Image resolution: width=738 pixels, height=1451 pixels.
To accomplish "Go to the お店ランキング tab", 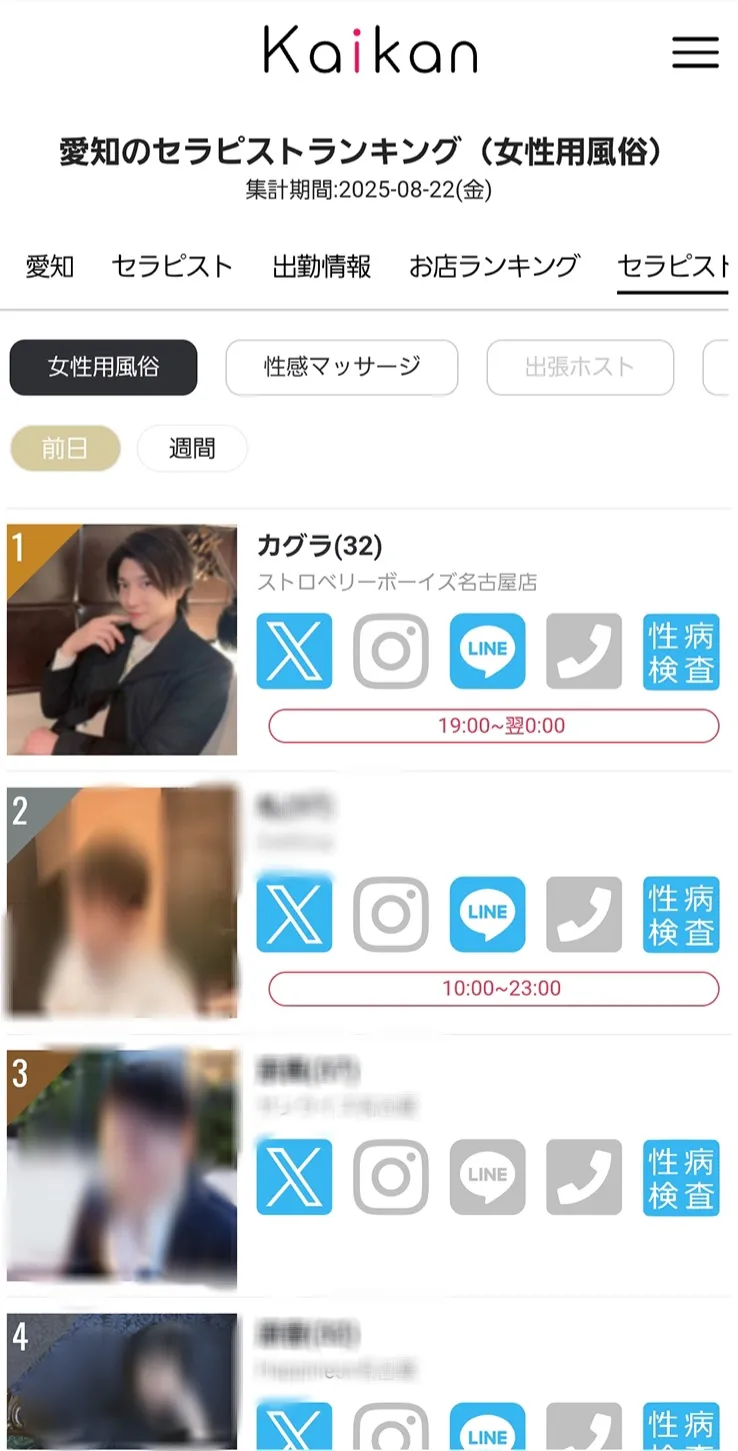I will coord(494,266).
